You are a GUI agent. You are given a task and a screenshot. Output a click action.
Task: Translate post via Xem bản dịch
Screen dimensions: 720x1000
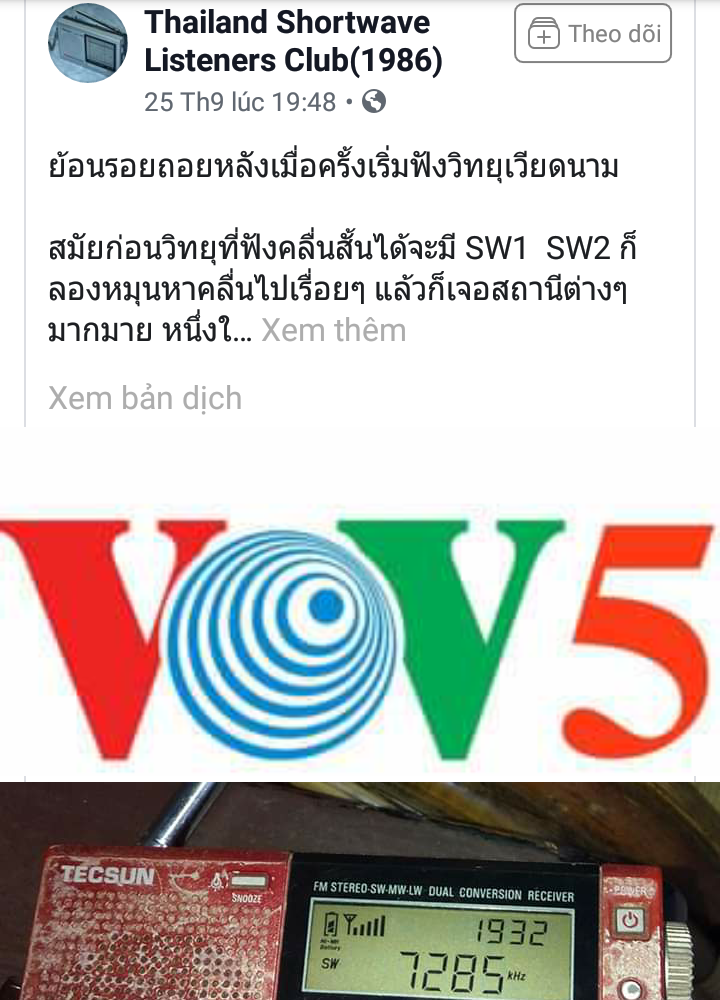[x=145, y=398]
